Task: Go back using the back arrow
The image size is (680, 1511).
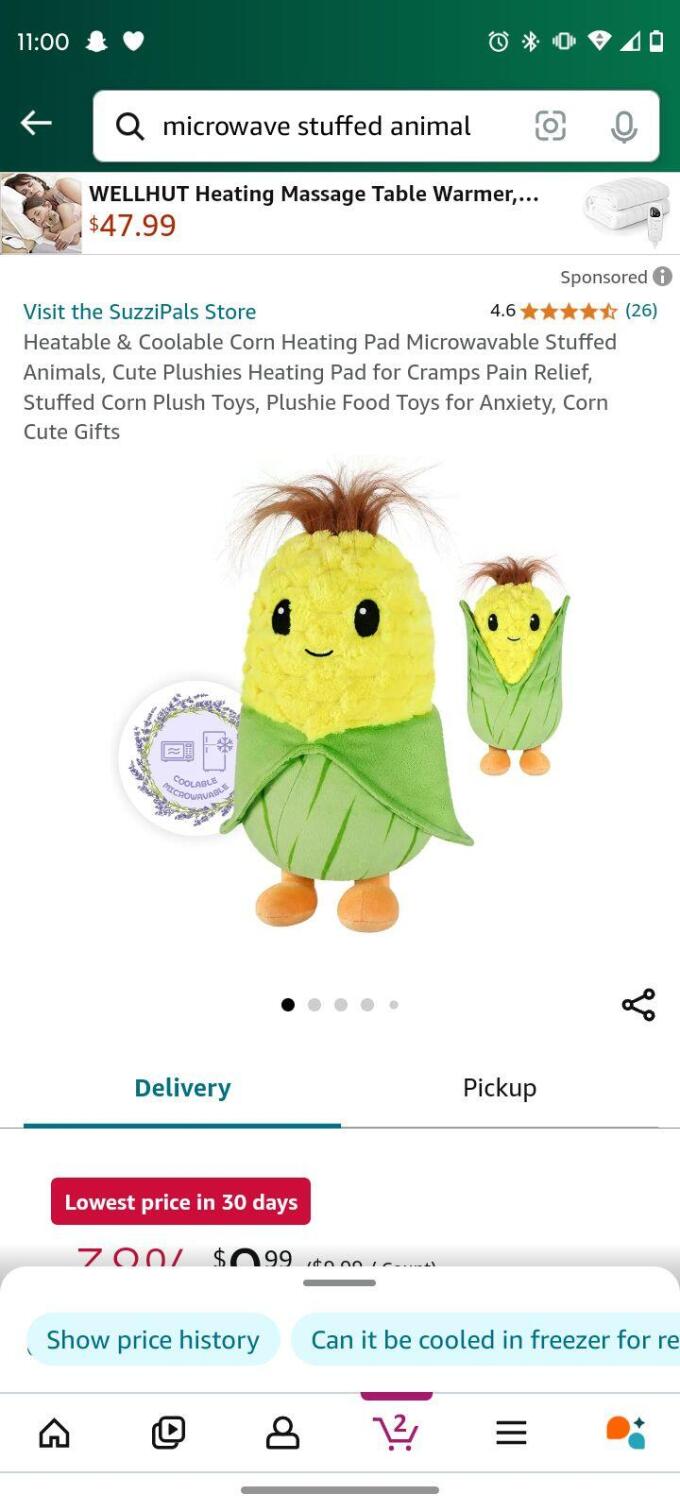Action: coord(36,123)
